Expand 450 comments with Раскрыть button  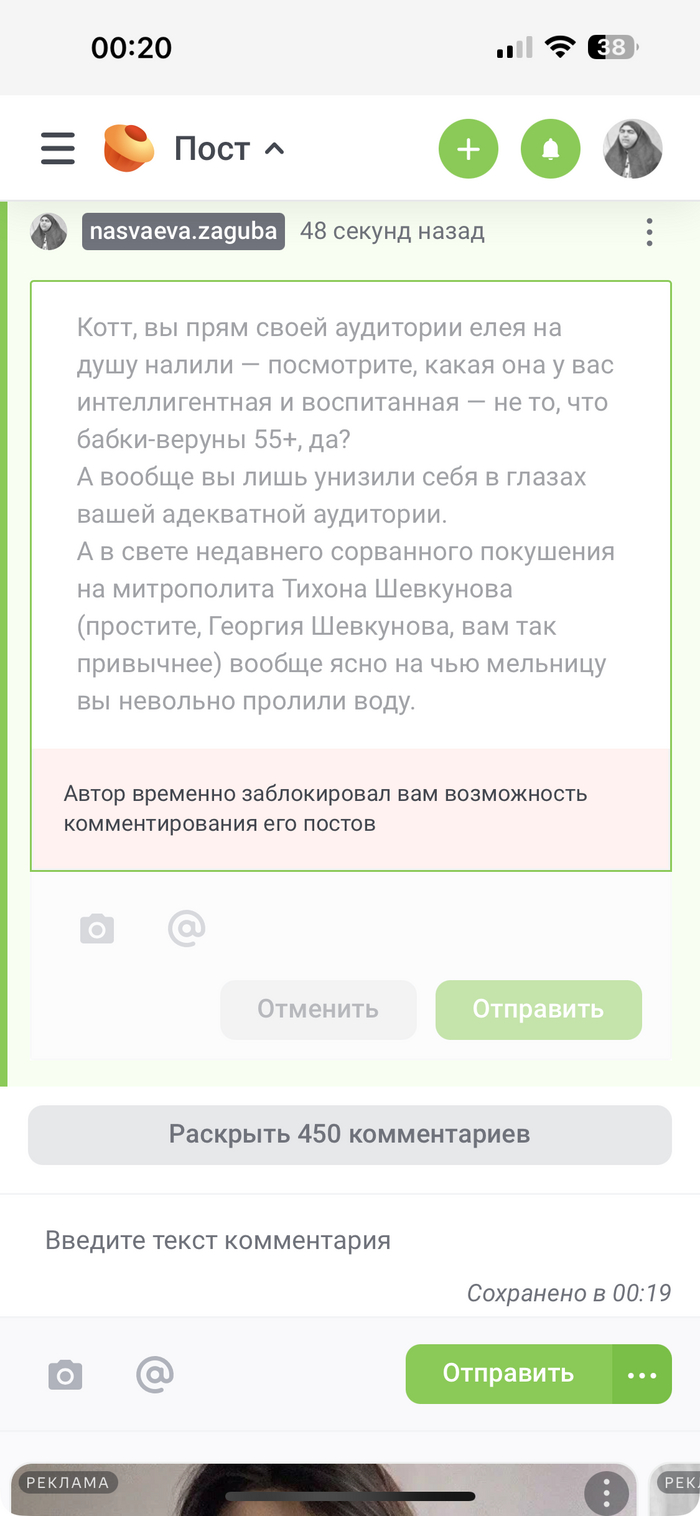coord(349,1135)
